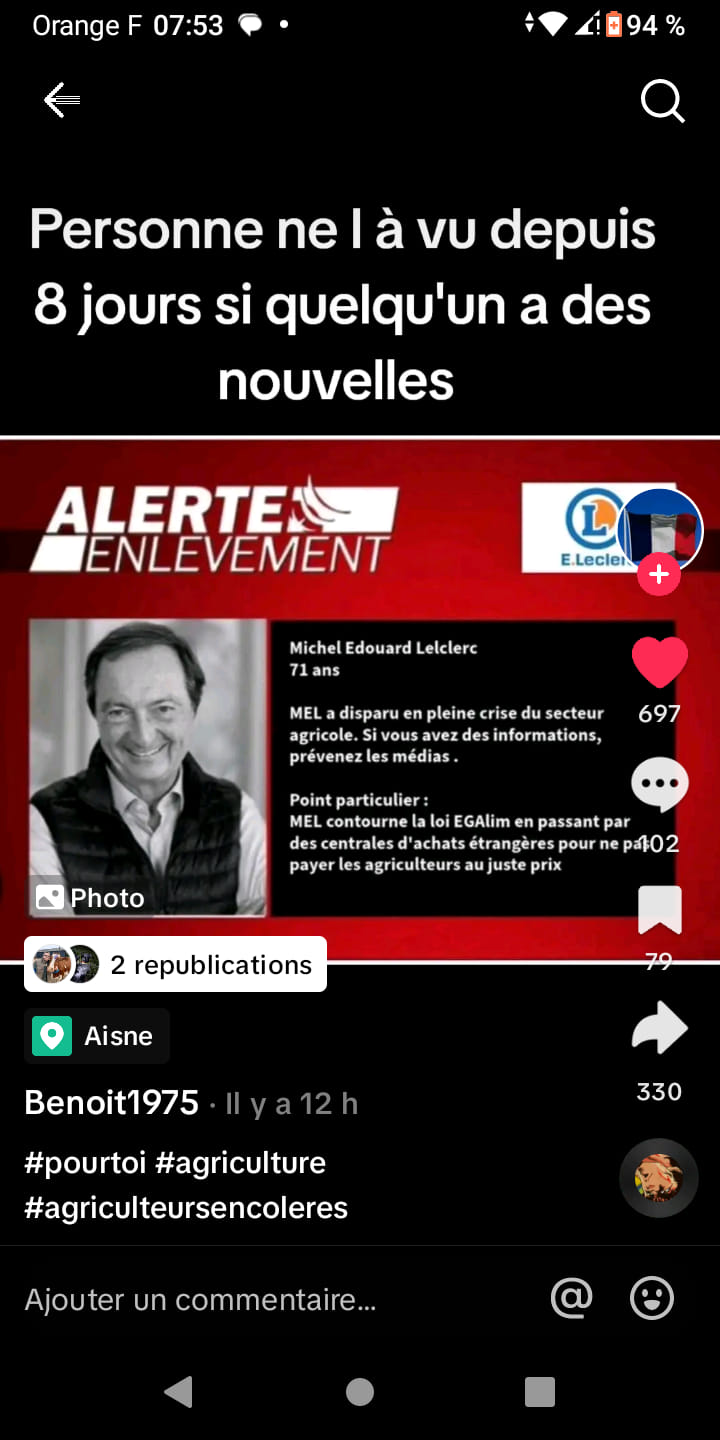
Task: Open the emoji picker for comments
Action: [x=652, y=1298]
